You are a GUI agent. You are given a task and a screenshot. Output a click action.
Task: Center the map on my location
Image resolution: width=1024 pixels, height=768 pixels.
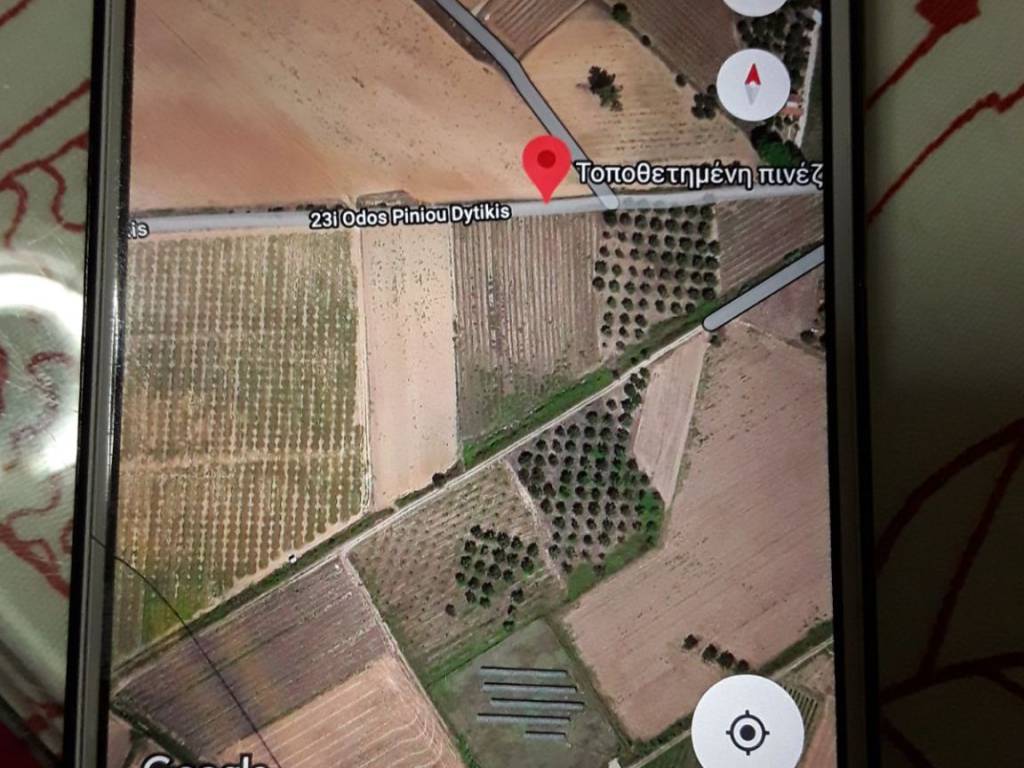click(747, 731)
